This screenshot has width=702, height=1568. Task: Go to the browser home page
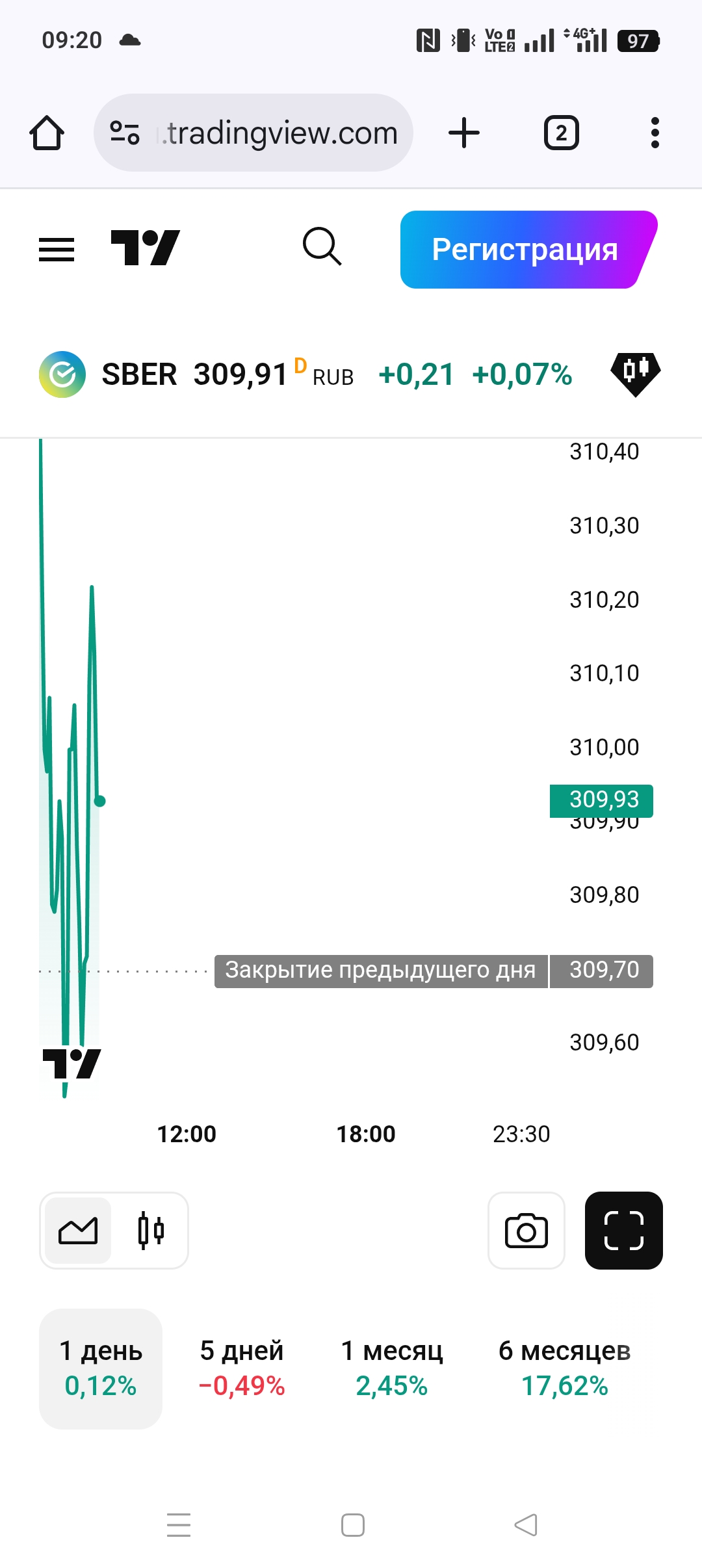pyautogui.click(x=47, y=133)
